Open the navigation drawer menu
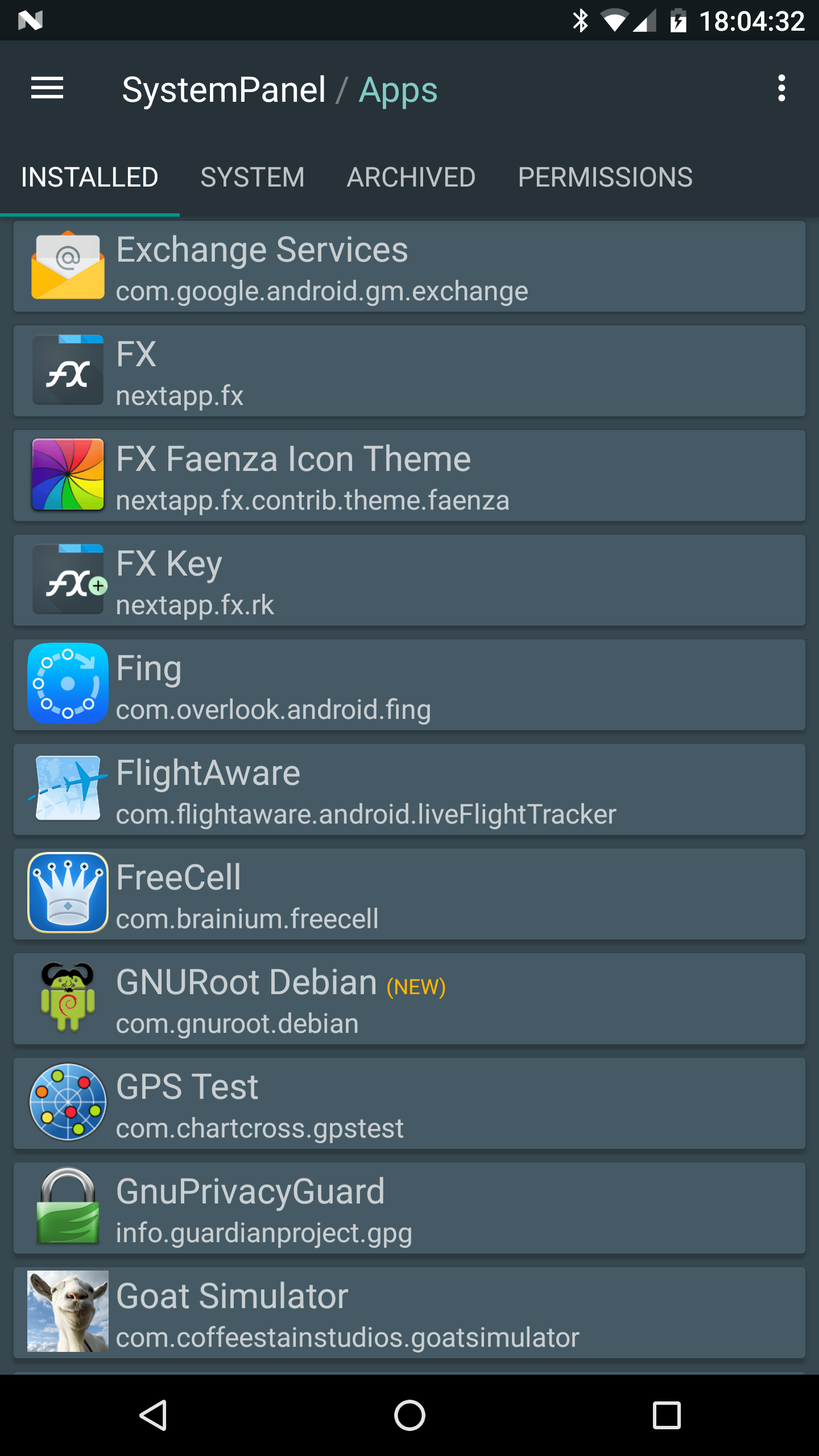Image resolution: width=819 pixels, height=1456 pixels. pyautogui.click(x=47, y=88)
